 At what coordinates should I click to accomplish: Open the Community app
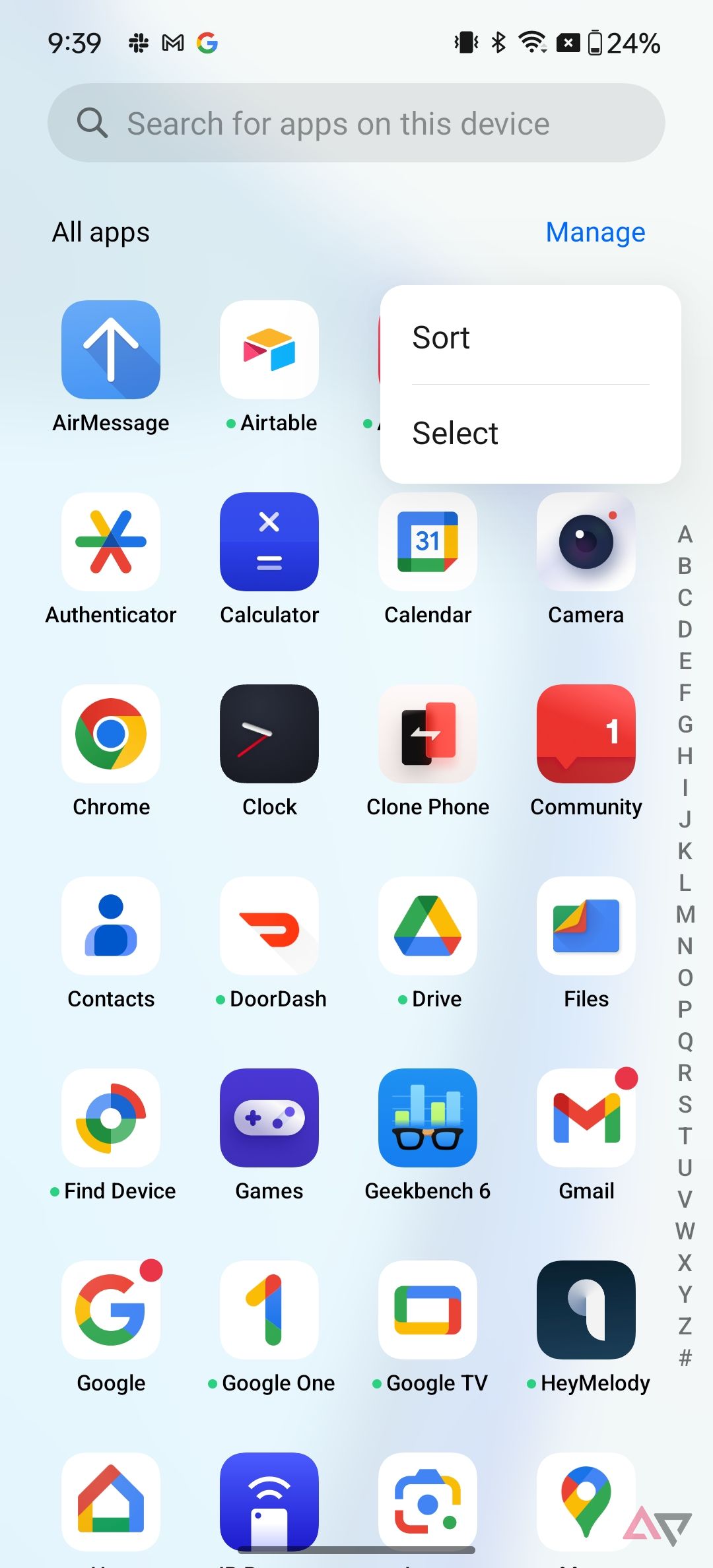pos(586,735)
